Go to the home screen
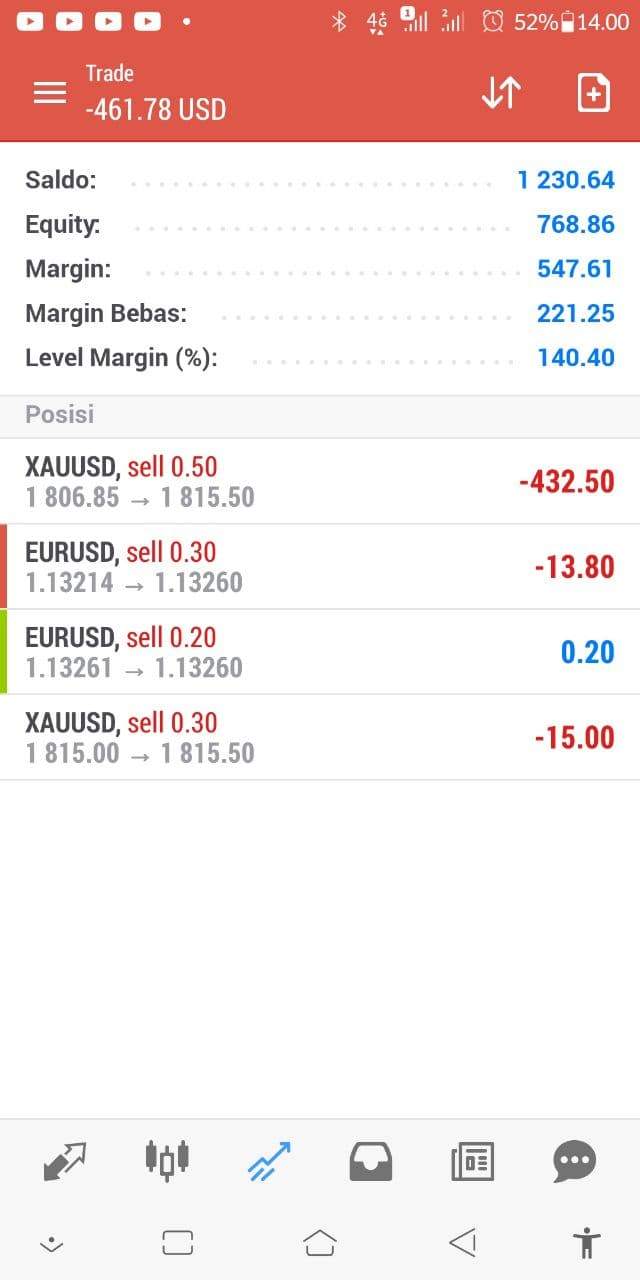This screenshot has width=640, height=1280. pos(320,1243)
